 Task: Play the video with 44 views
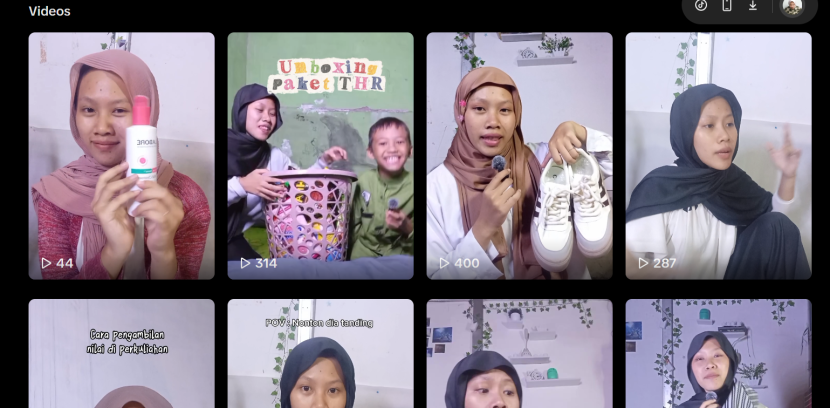[x=121, y=155]
